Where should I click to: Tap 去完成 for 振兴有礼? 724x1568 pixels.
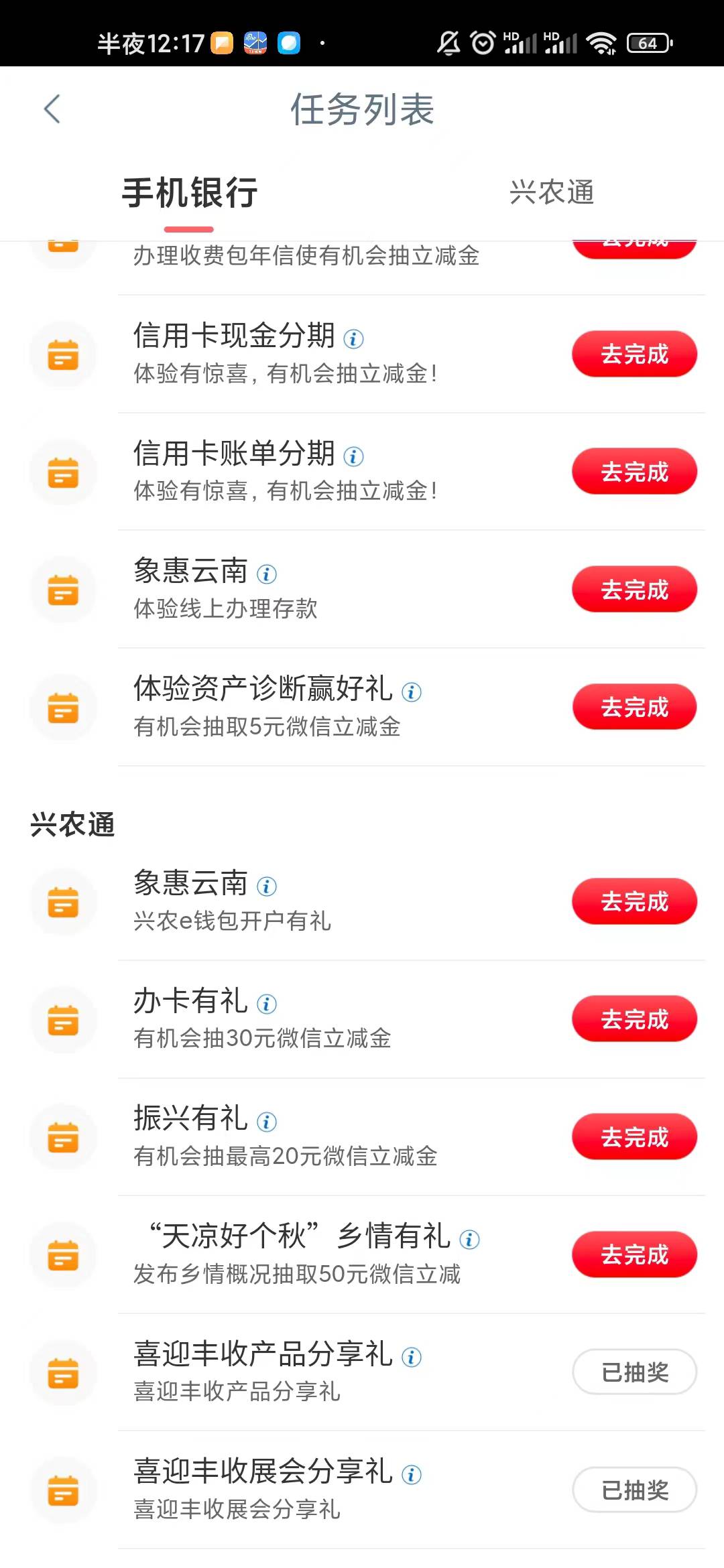[634, 1137]
